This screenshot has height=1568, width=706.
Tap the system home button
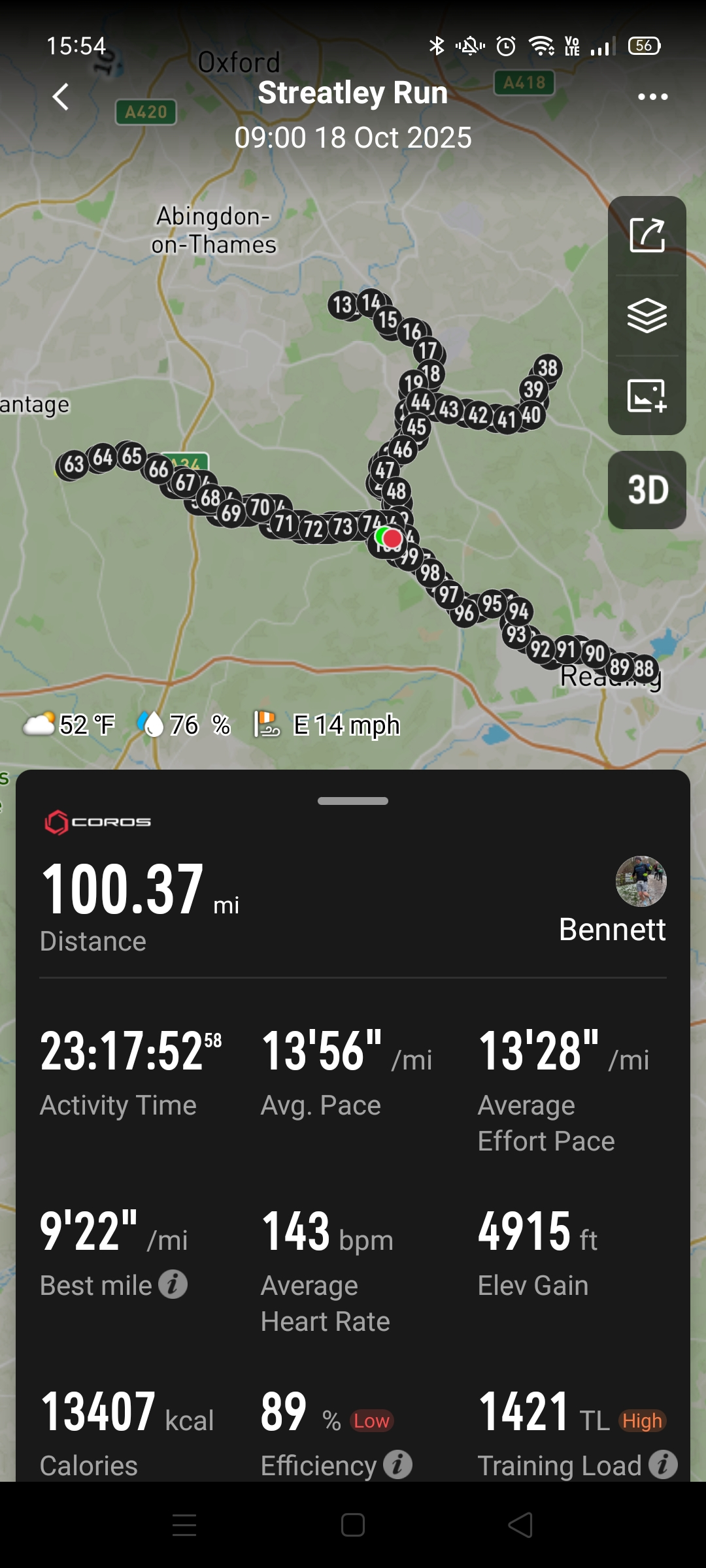[x=353, y=1525]
